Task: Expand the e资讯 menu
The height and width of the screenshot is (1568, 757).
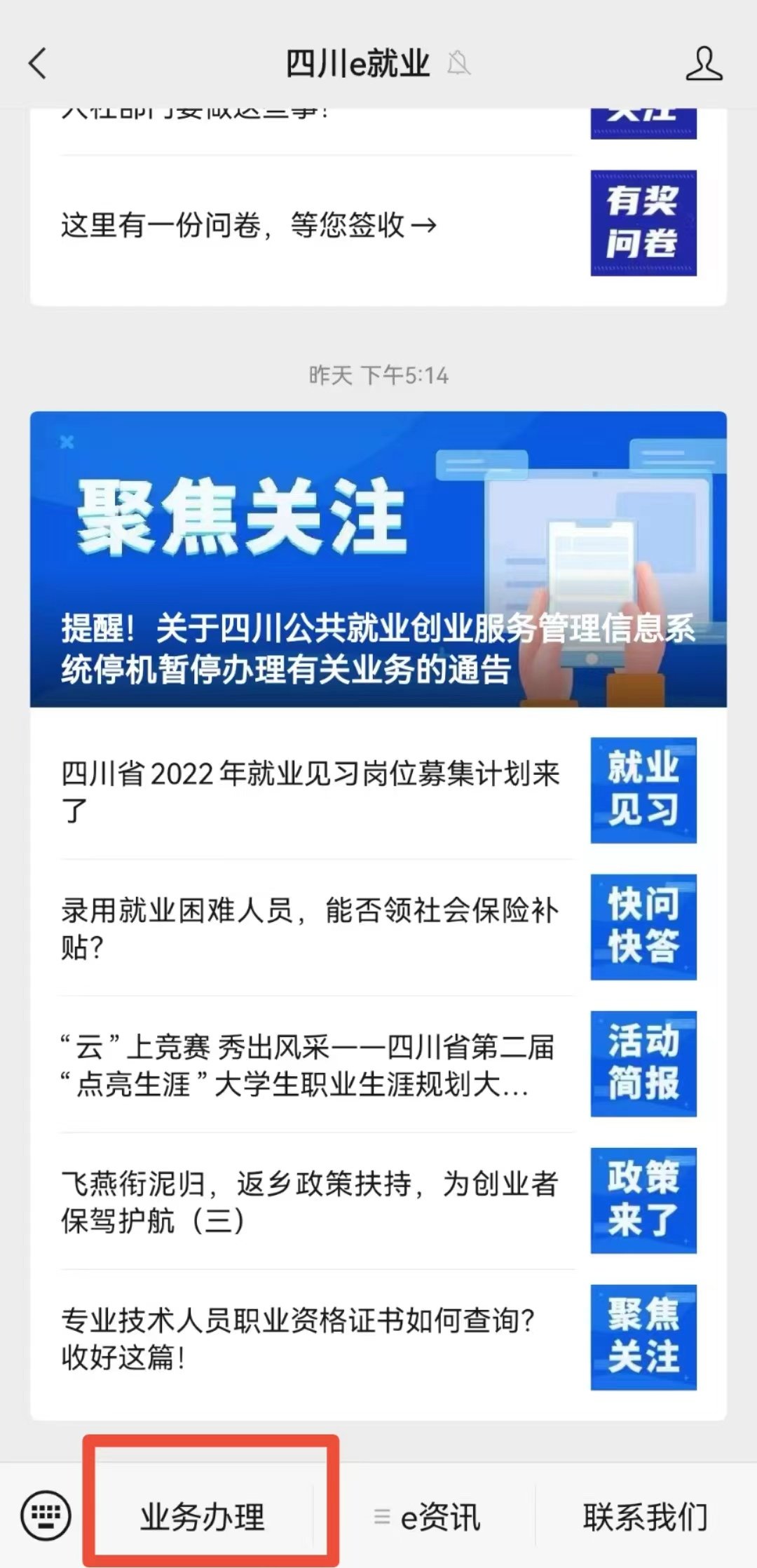Action: [x=429, y=1518]
